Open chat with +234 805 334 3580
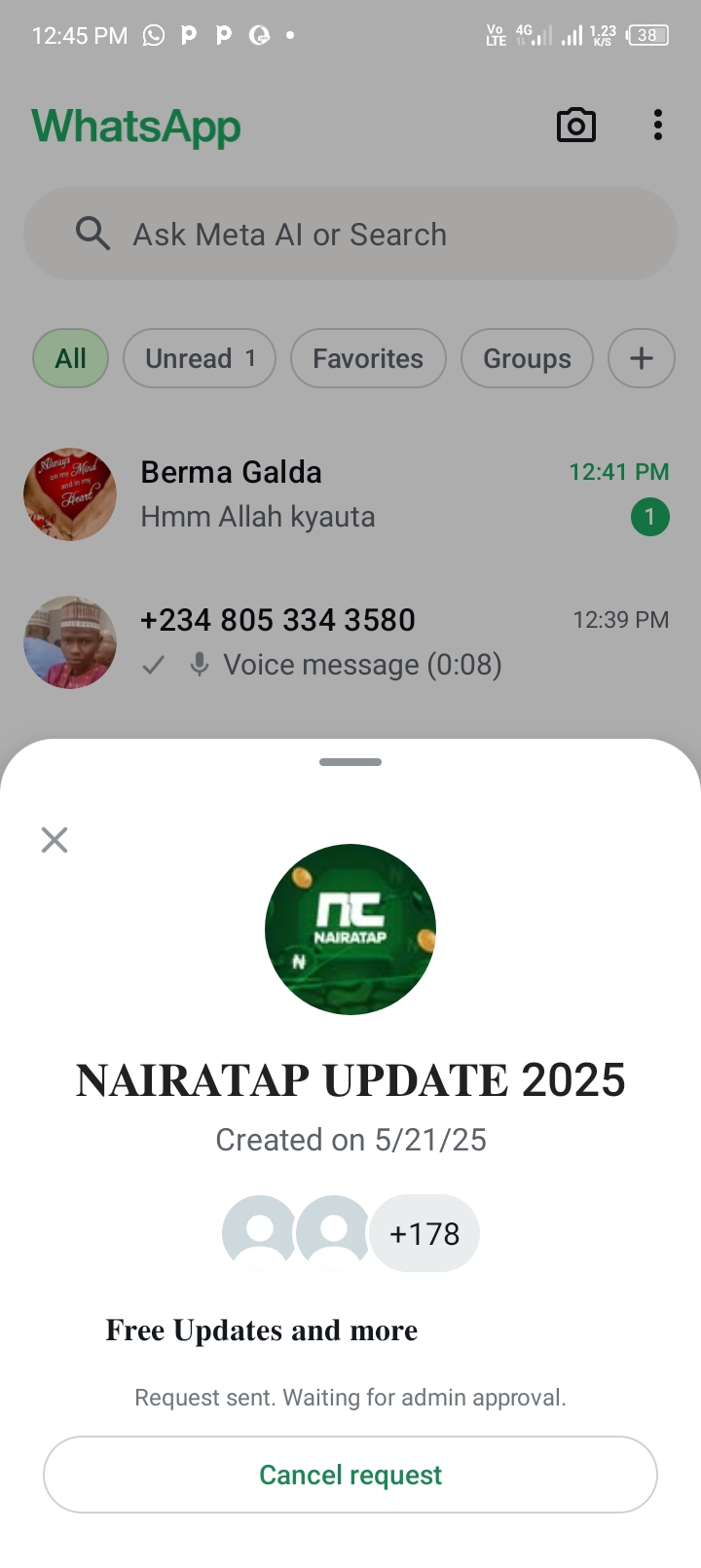Viewport: 701px width, 1568px height. (x=350, y=642)
